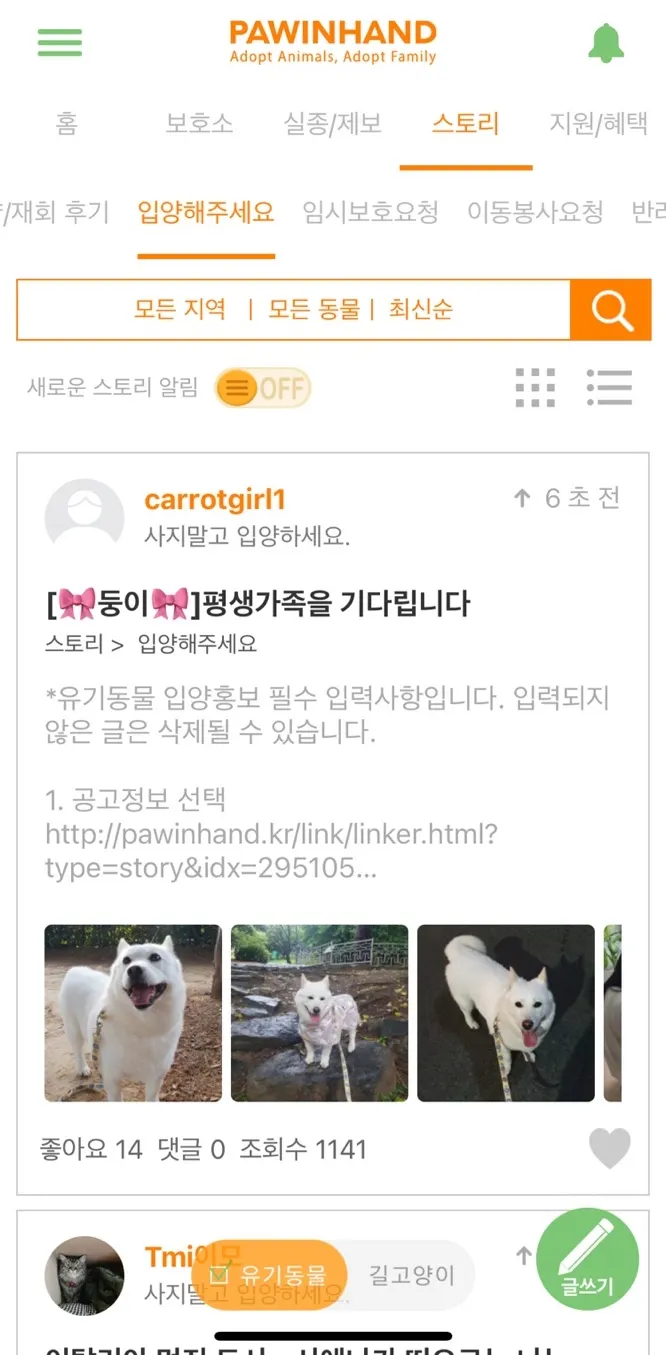666x1355 pixels.
Task: Open the 모든 동물 animal filter
Action: click(x=313, y=309)
